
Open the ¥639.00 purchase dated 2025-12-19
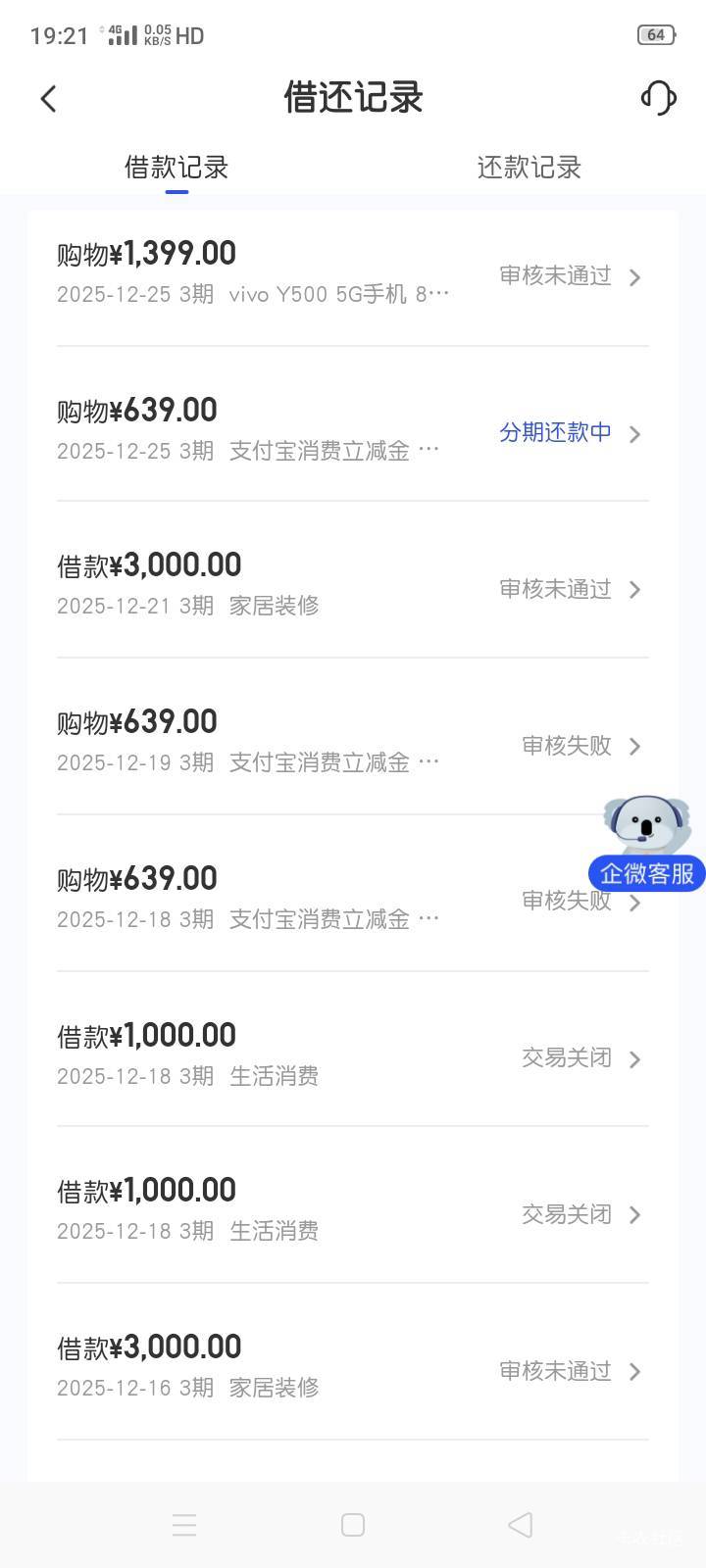[x=352, y=741]
